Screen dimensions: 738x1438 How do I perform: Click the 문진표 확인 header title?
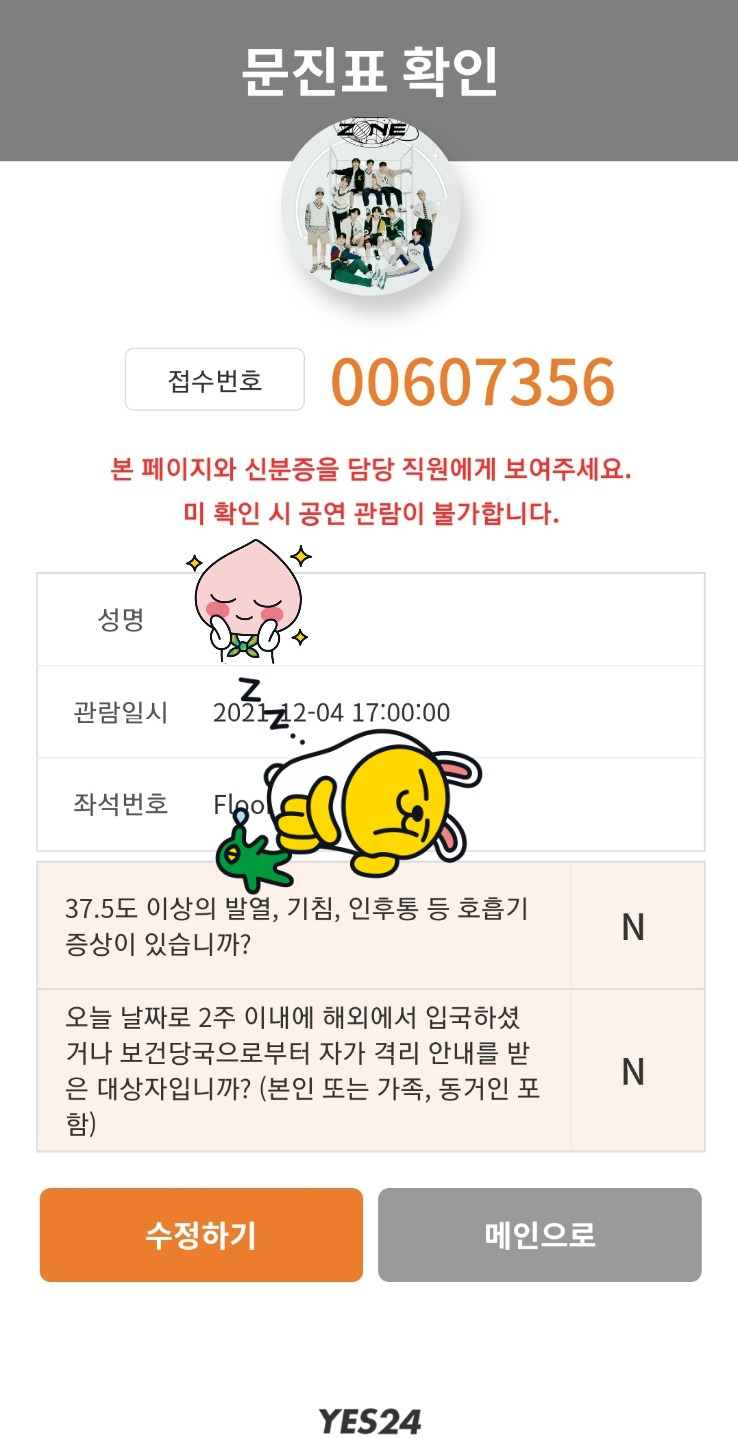[x=369, y=65]
